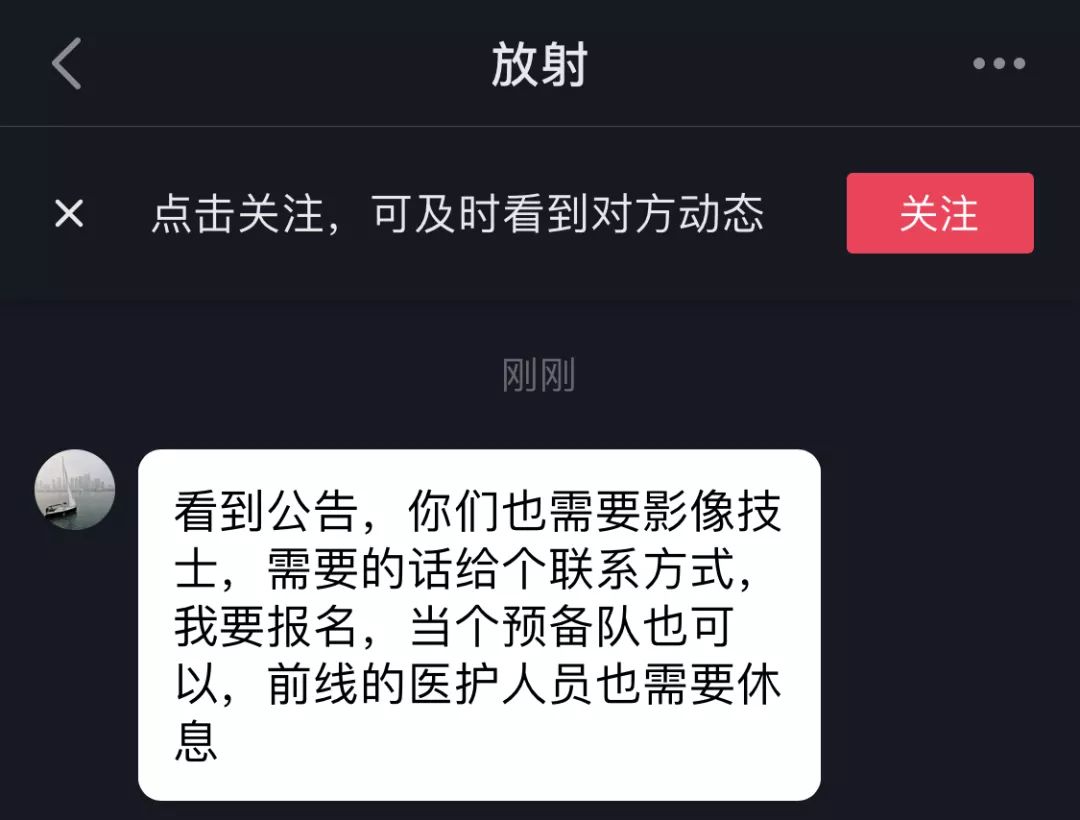Go back from the 放射 chat
Image resolution: width=1080 pixels, height=820 pixels.
pyautogui.click(x=66, y=64)
